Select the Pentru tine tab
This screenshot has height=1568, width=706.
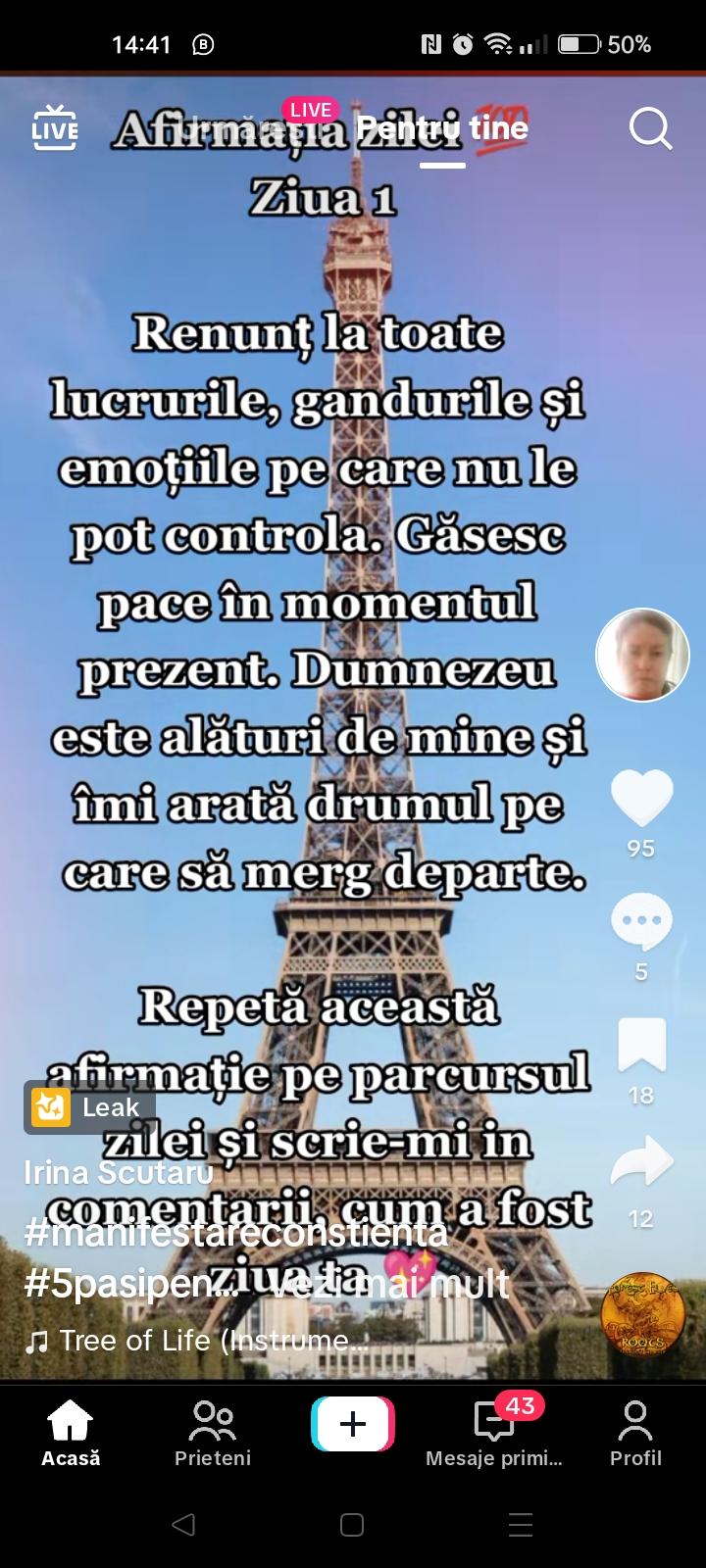(442, 128)
